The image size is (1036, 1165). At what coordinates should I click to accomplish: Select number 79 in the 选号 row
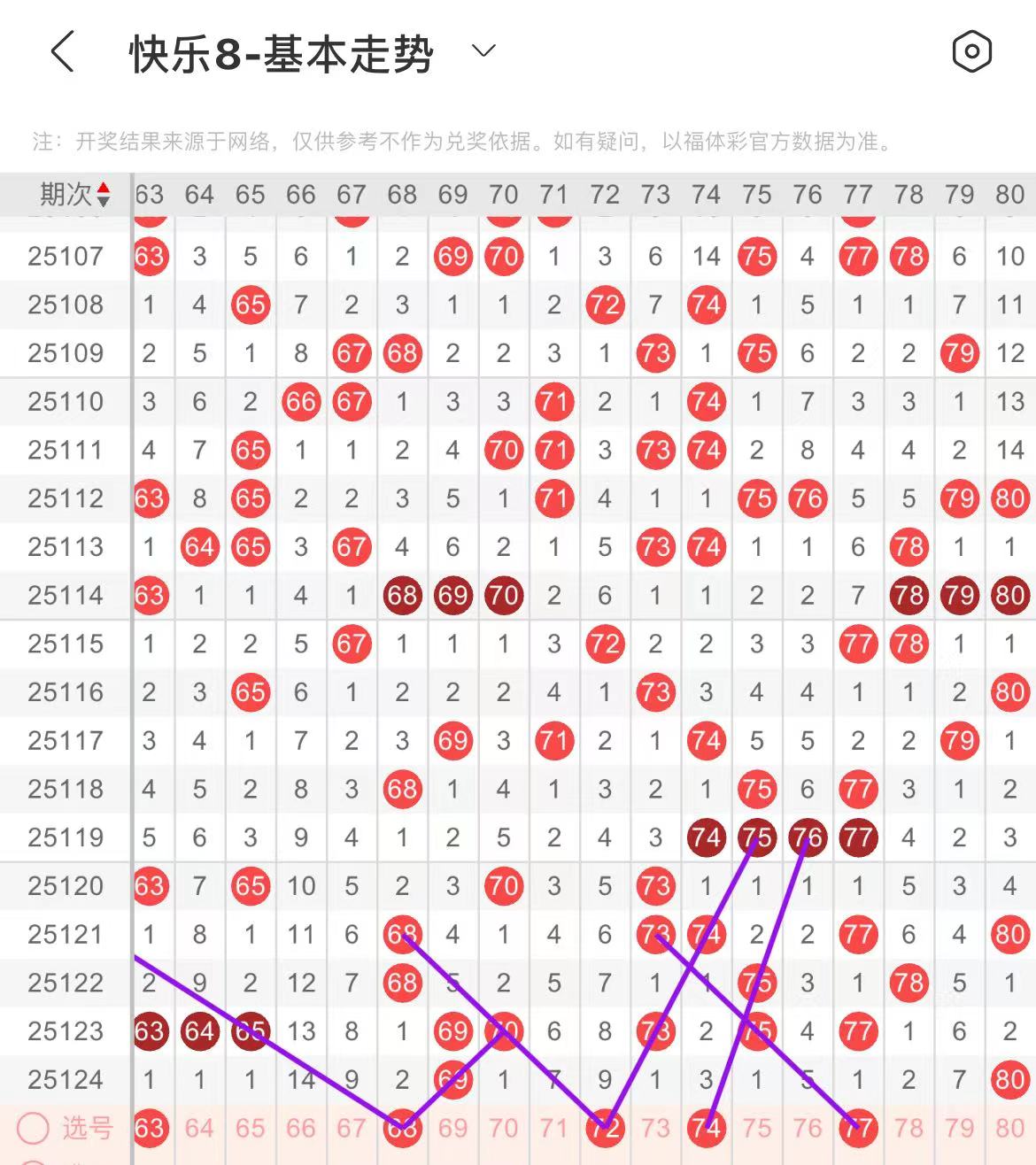click(959, 1128)
